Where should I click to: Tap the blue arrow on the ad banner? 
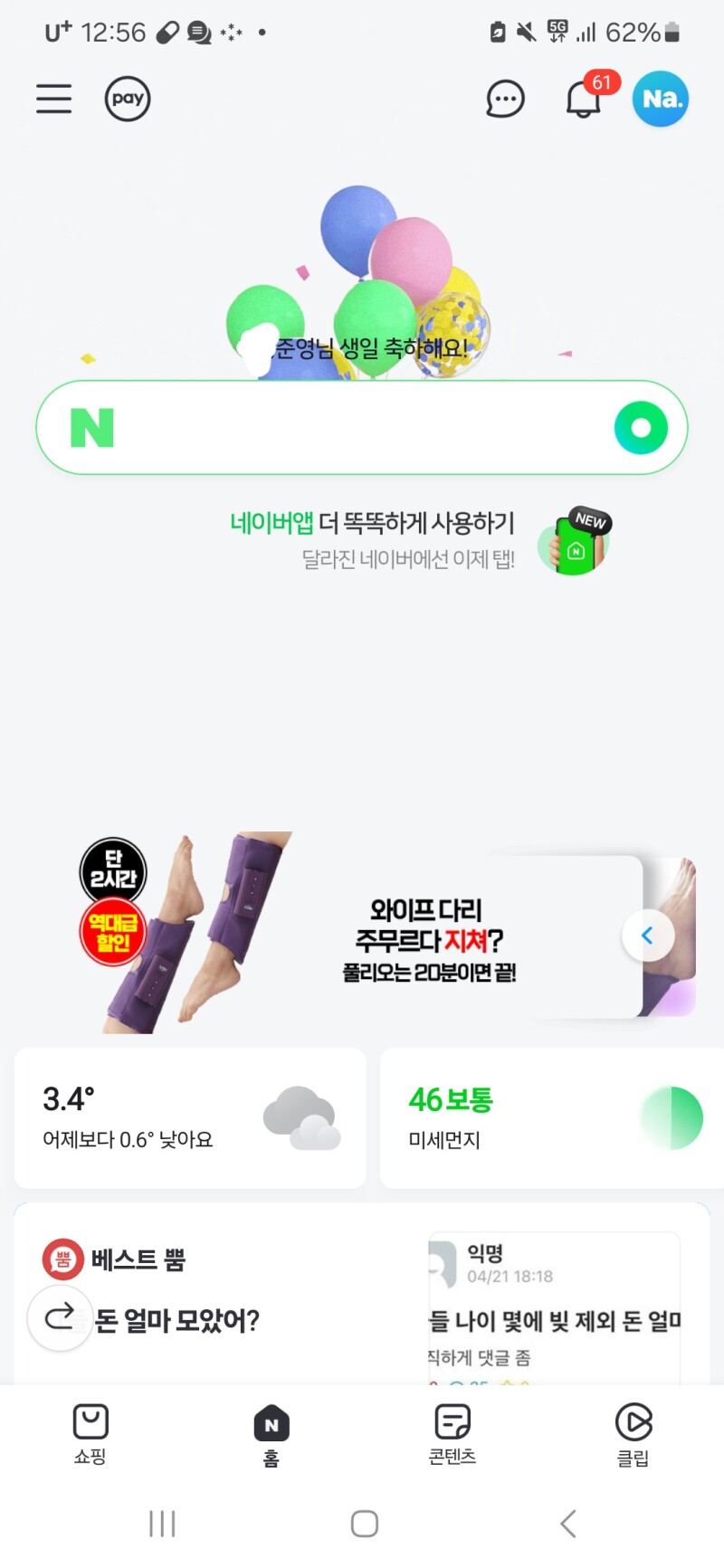(648, 936)
